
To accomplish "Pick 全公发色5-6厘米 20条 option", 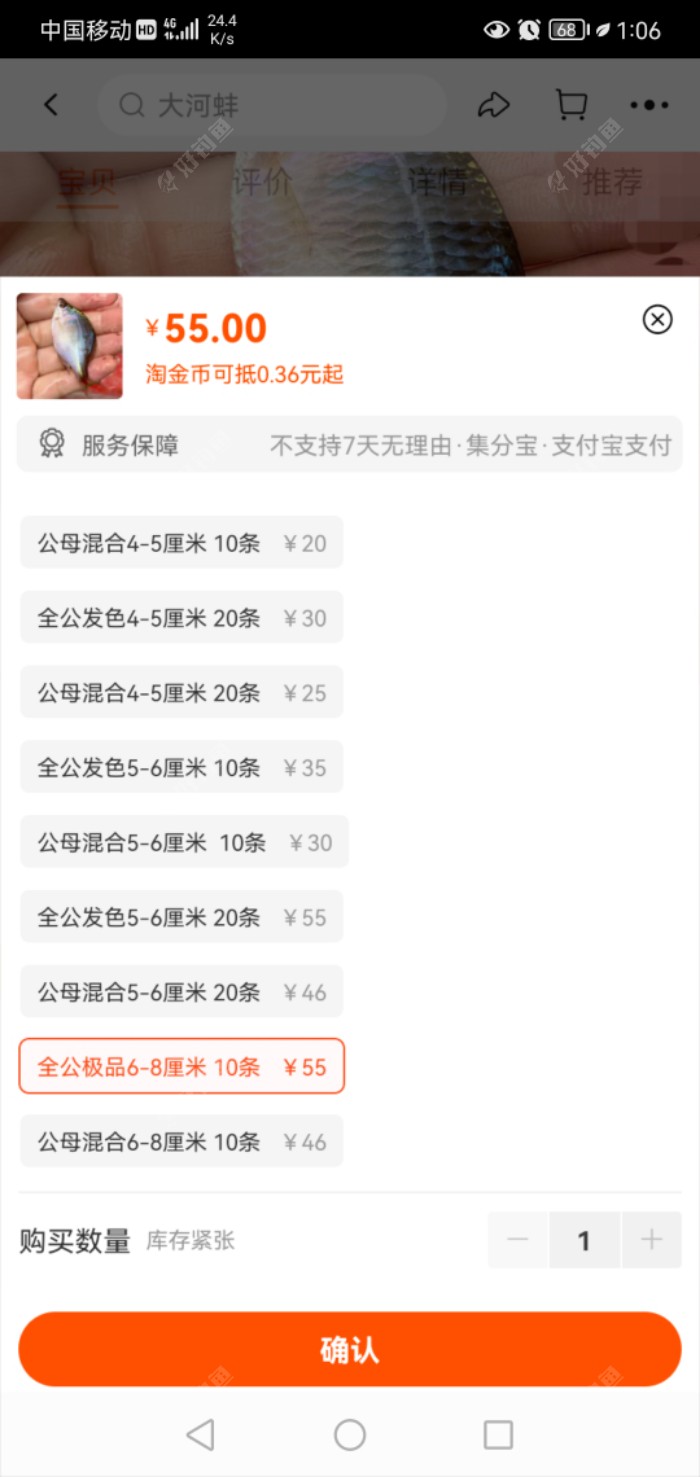I will [x=181, y=918].
